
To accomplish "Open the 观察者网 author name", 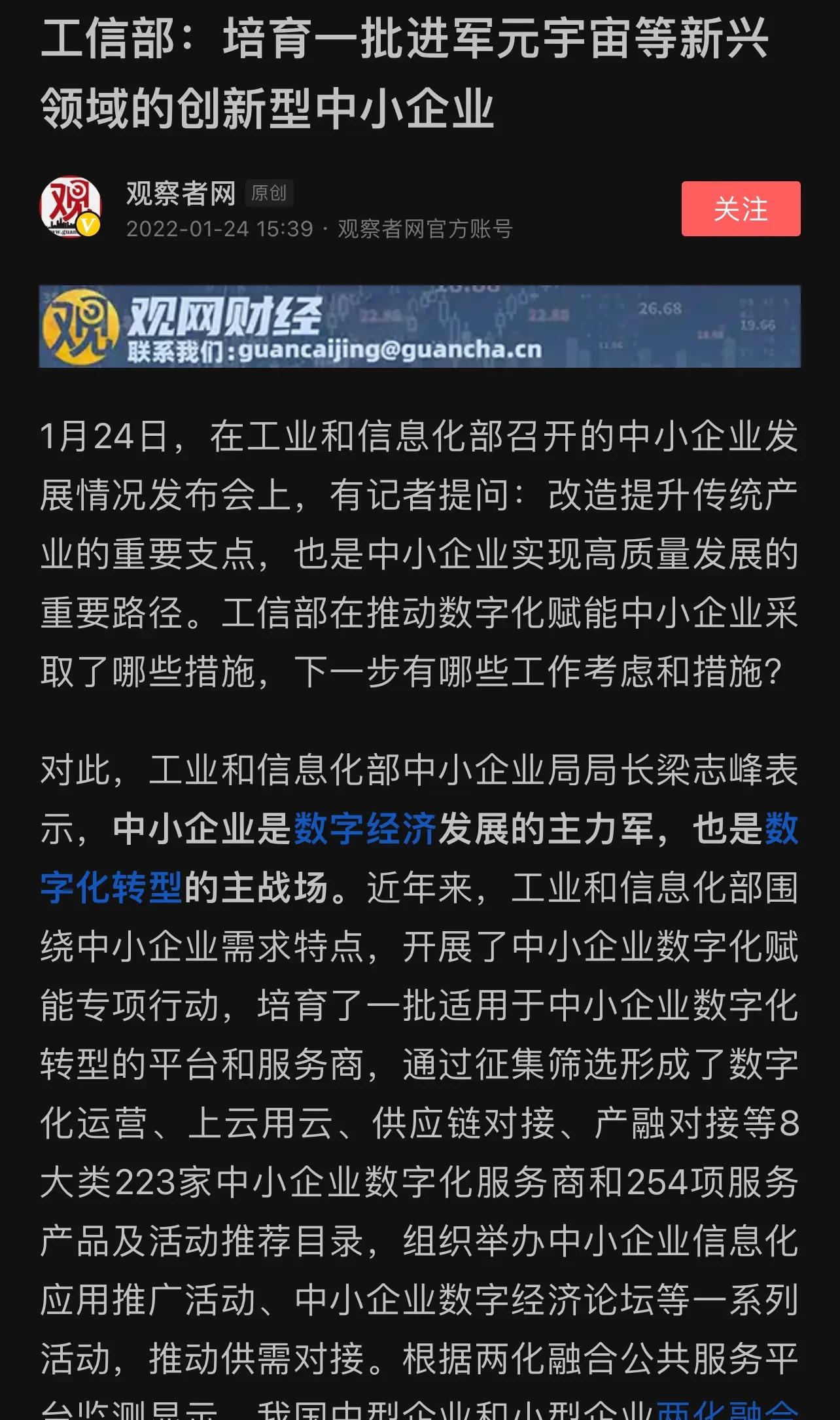I will [181, 194].
